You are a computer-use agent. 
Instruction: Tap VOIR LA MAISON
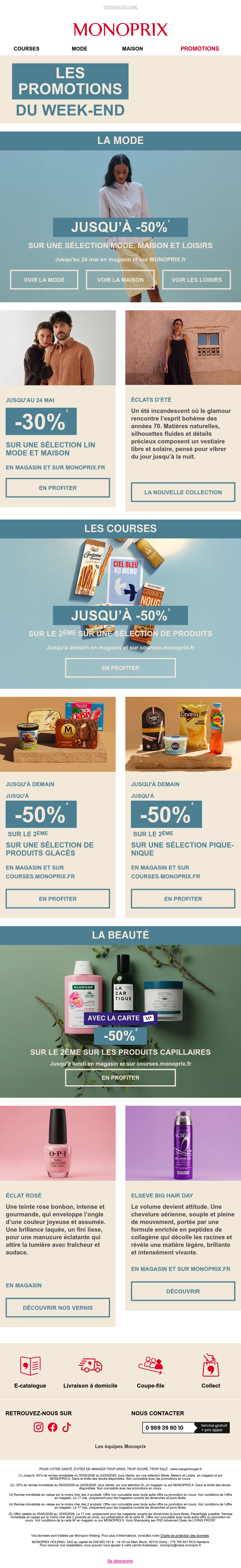120,280
